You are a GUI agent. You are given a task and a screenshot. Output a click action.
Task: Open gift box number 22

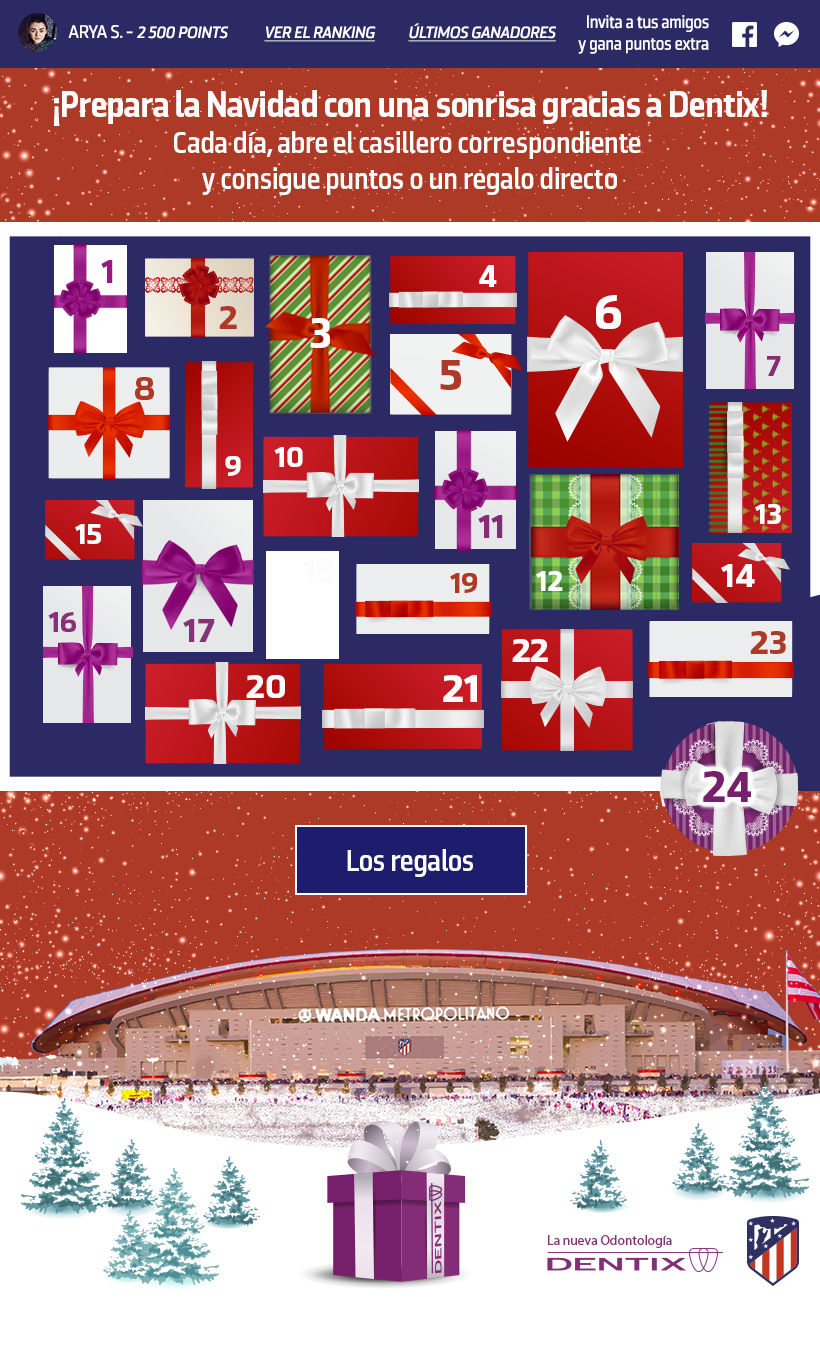(566, 689)
